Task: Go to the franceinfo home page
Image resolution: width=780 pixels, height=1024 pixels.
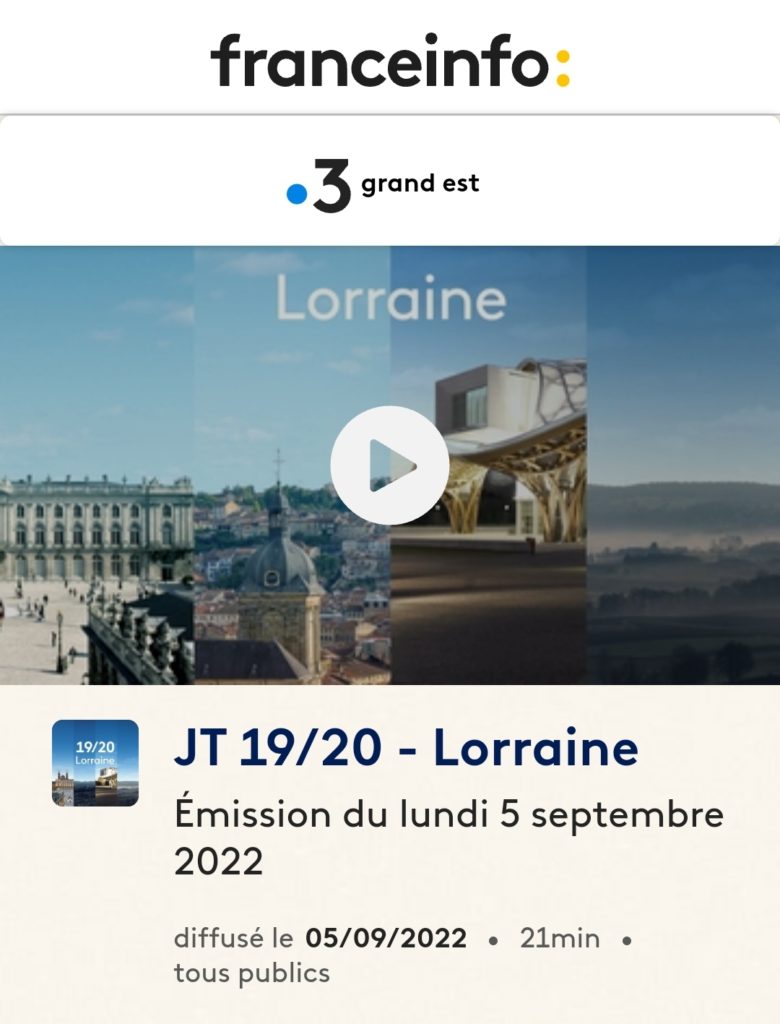Action: point(389,61)
